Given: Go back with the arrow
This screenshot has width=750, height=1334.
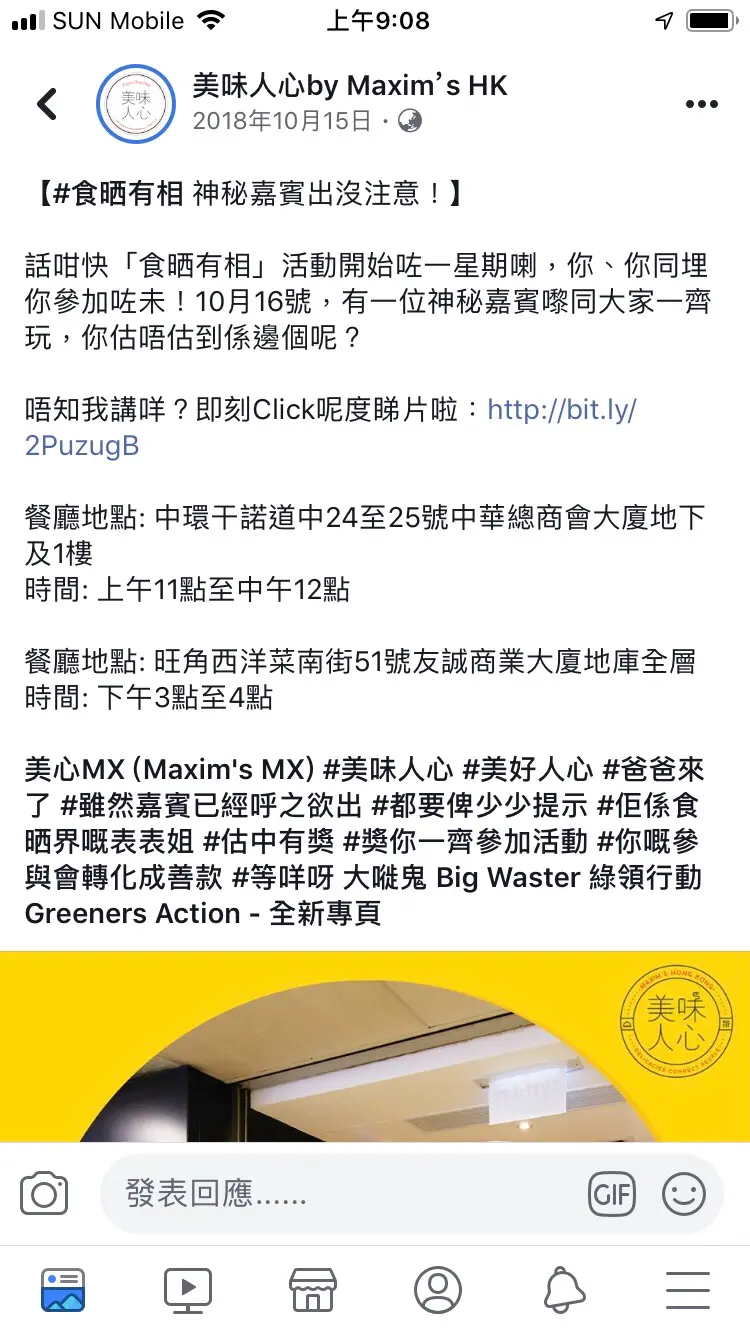Looking at the screenshot, I should click(x=46, y=104).
